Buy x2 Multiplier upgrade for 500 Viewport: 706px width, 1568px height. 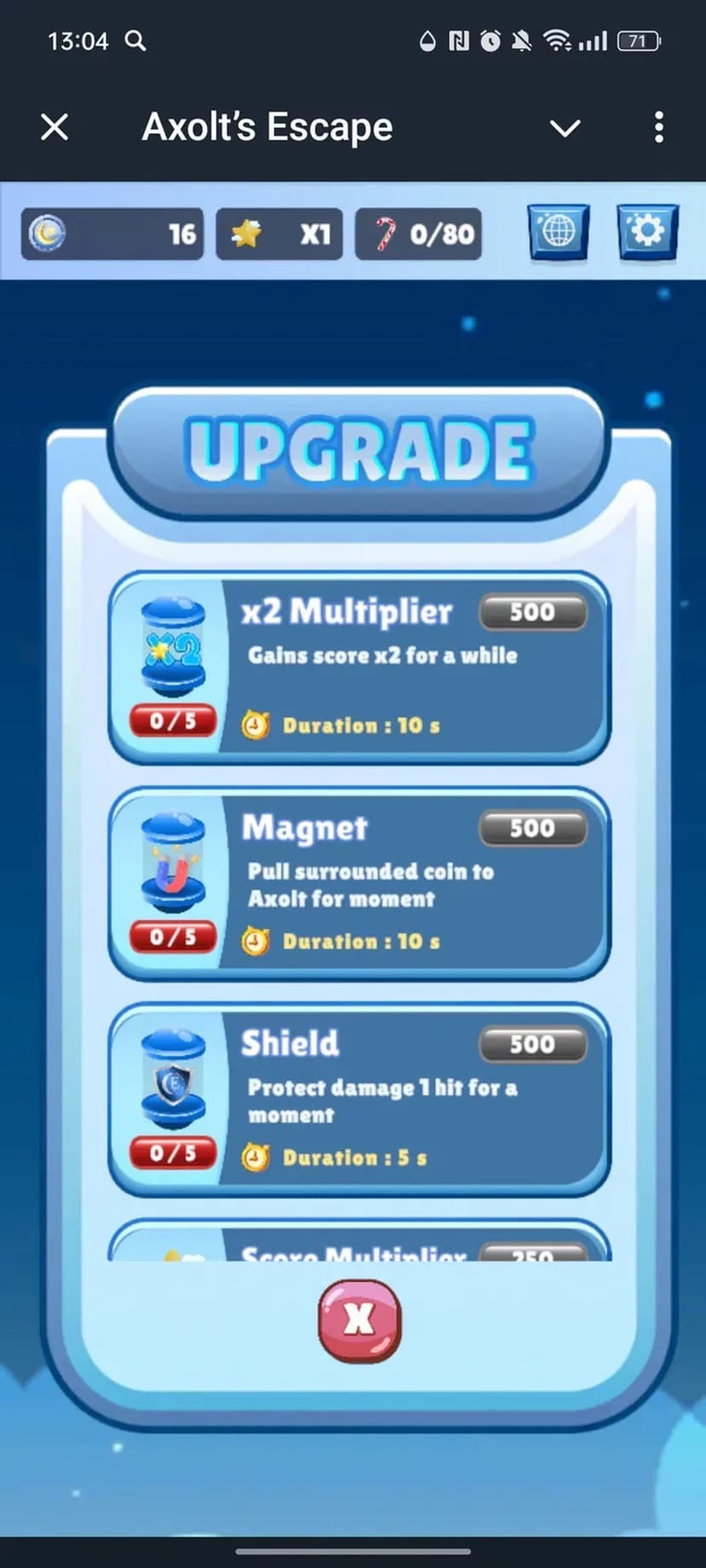533,613
